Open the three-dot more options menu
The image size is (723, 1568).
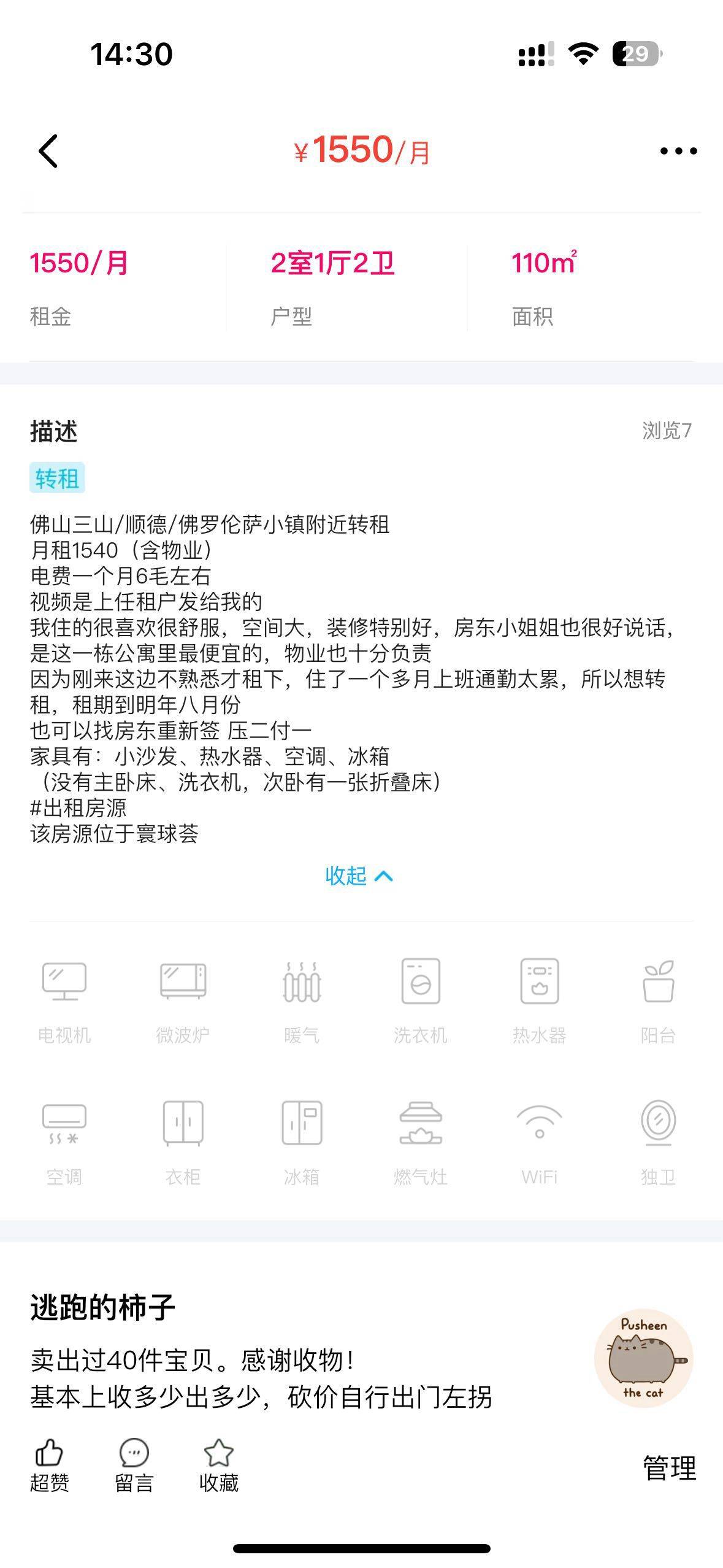[678, 151]
